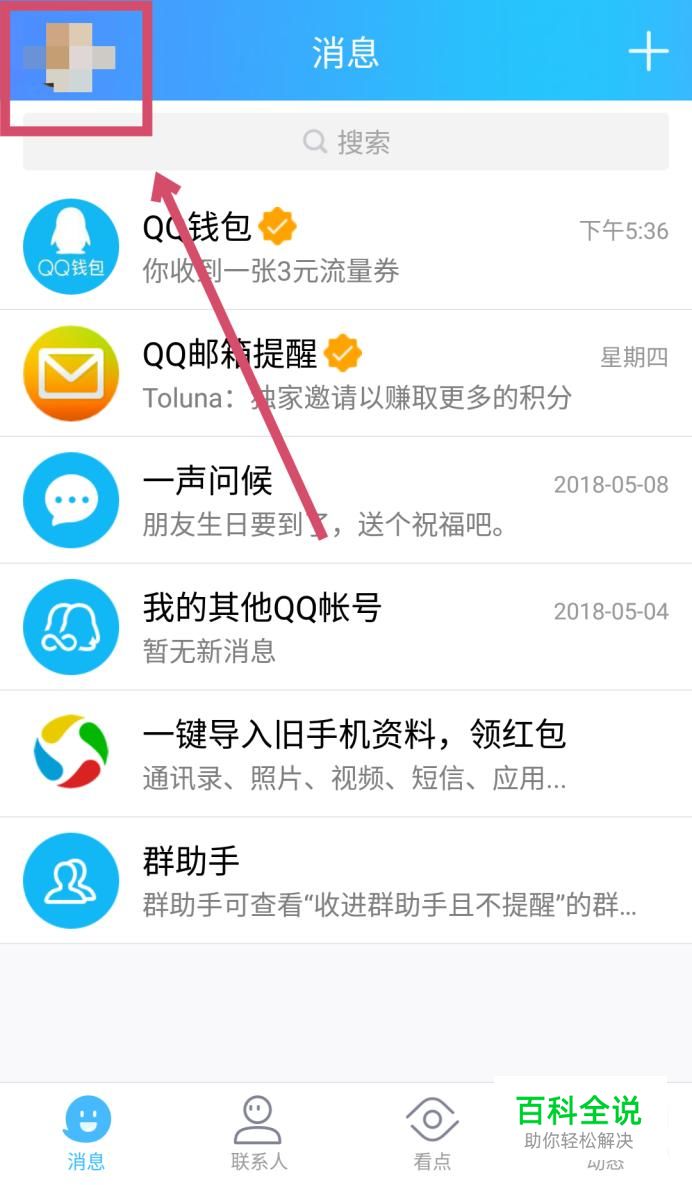Viewport: 692px width, 1185px height.
Task: Switch to the 看点 tab
Action: point(432,1133)
